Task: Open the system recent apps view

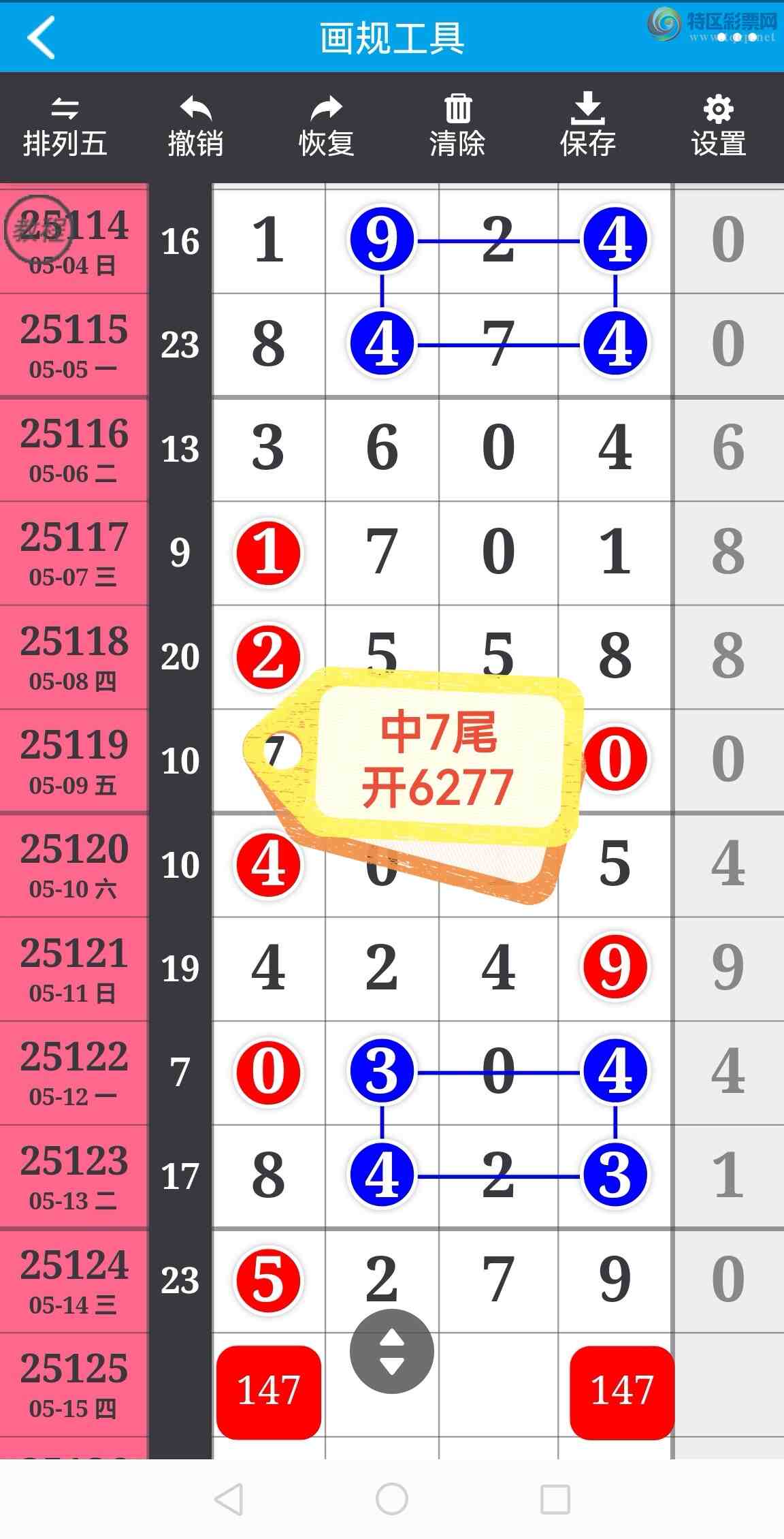Action: point(555,1498)
